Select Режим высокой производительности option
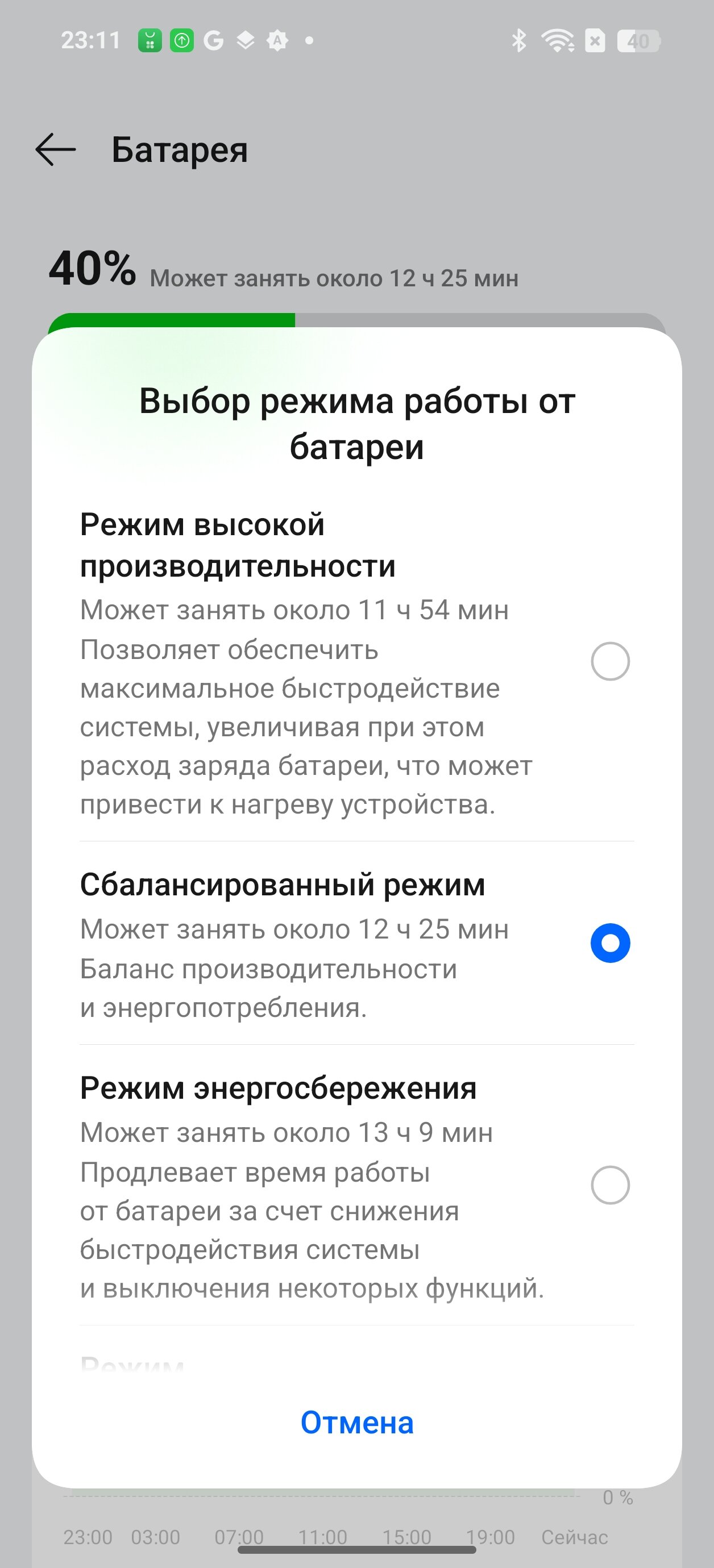The width and height of the screenshot is (714, 1568). click(x=610, y=661)
